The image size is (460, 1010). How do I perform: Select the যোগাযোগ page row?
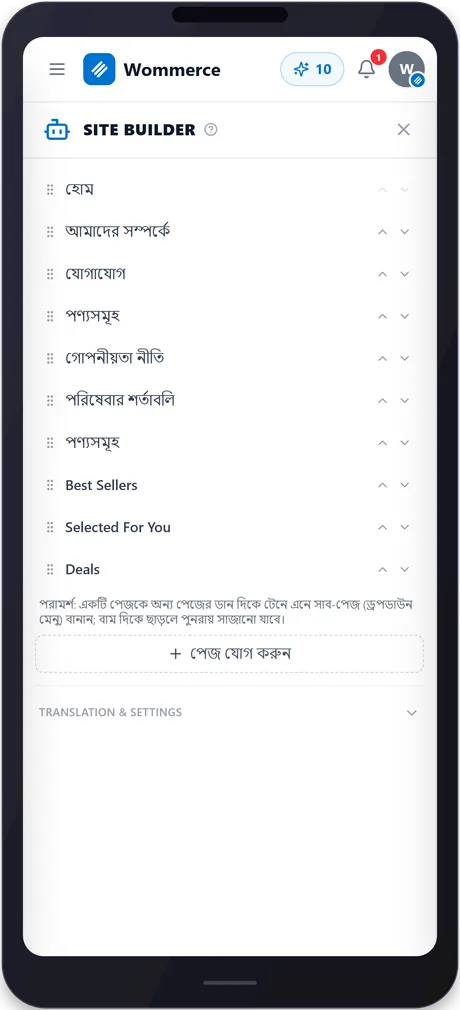tap(229, 274)
